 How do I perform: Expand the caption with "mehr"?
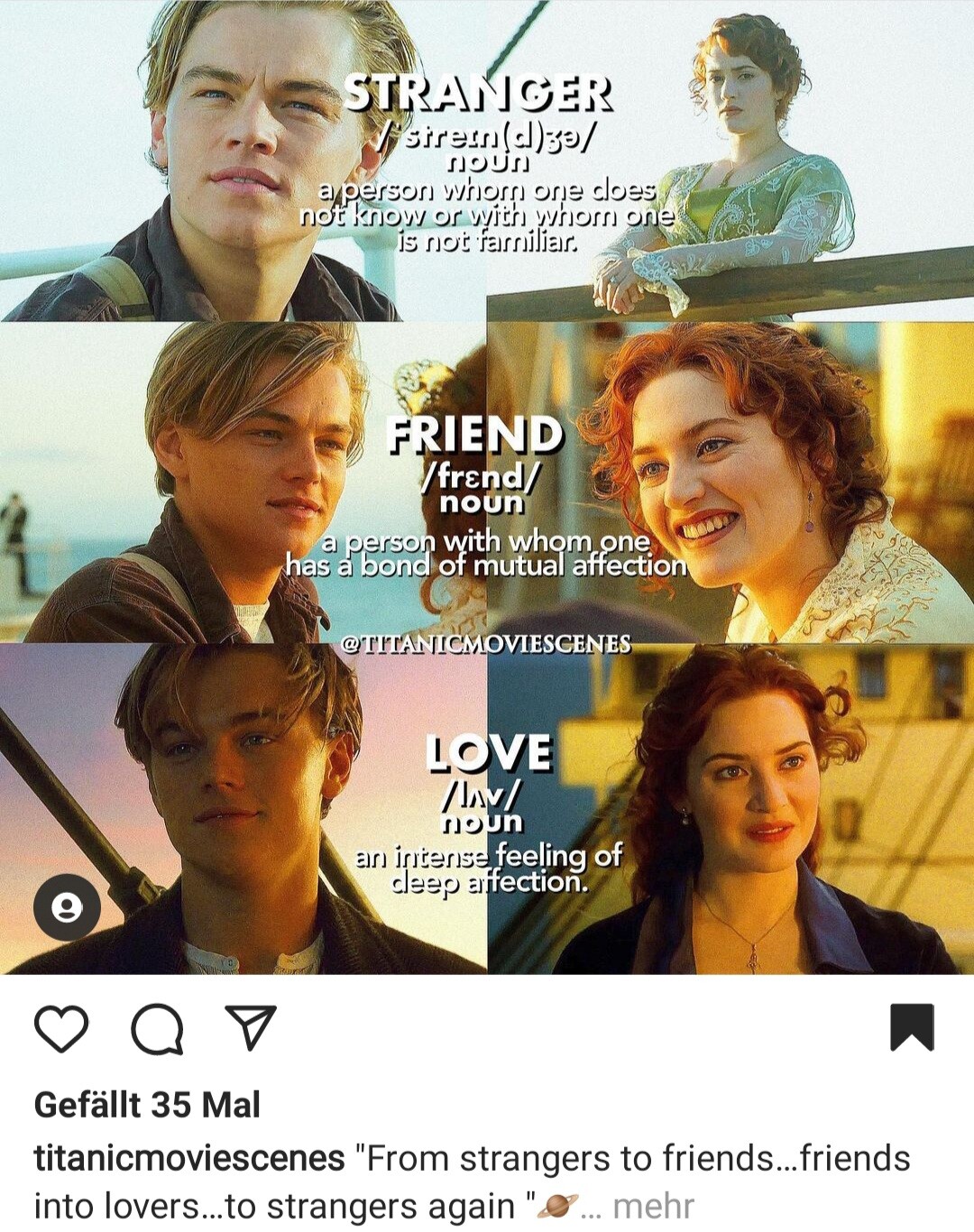coord(653,1206)
